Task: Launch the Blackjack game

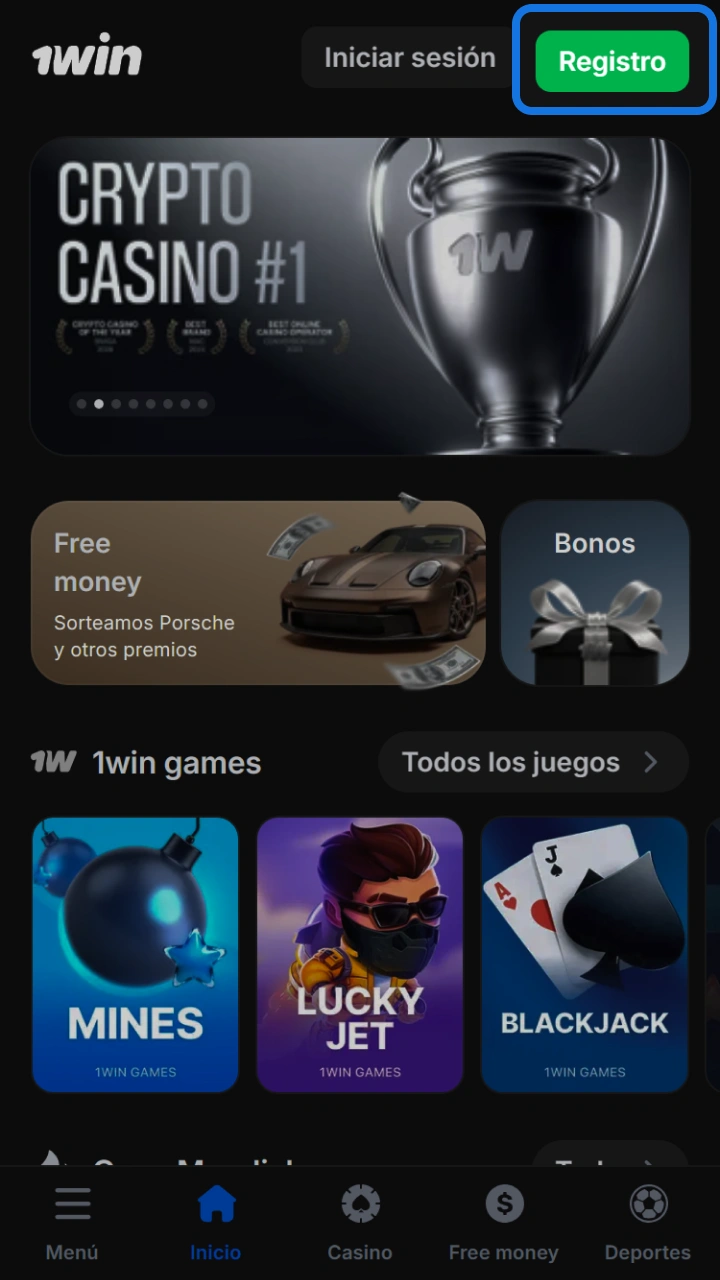Action: click(x=585, y=954)
